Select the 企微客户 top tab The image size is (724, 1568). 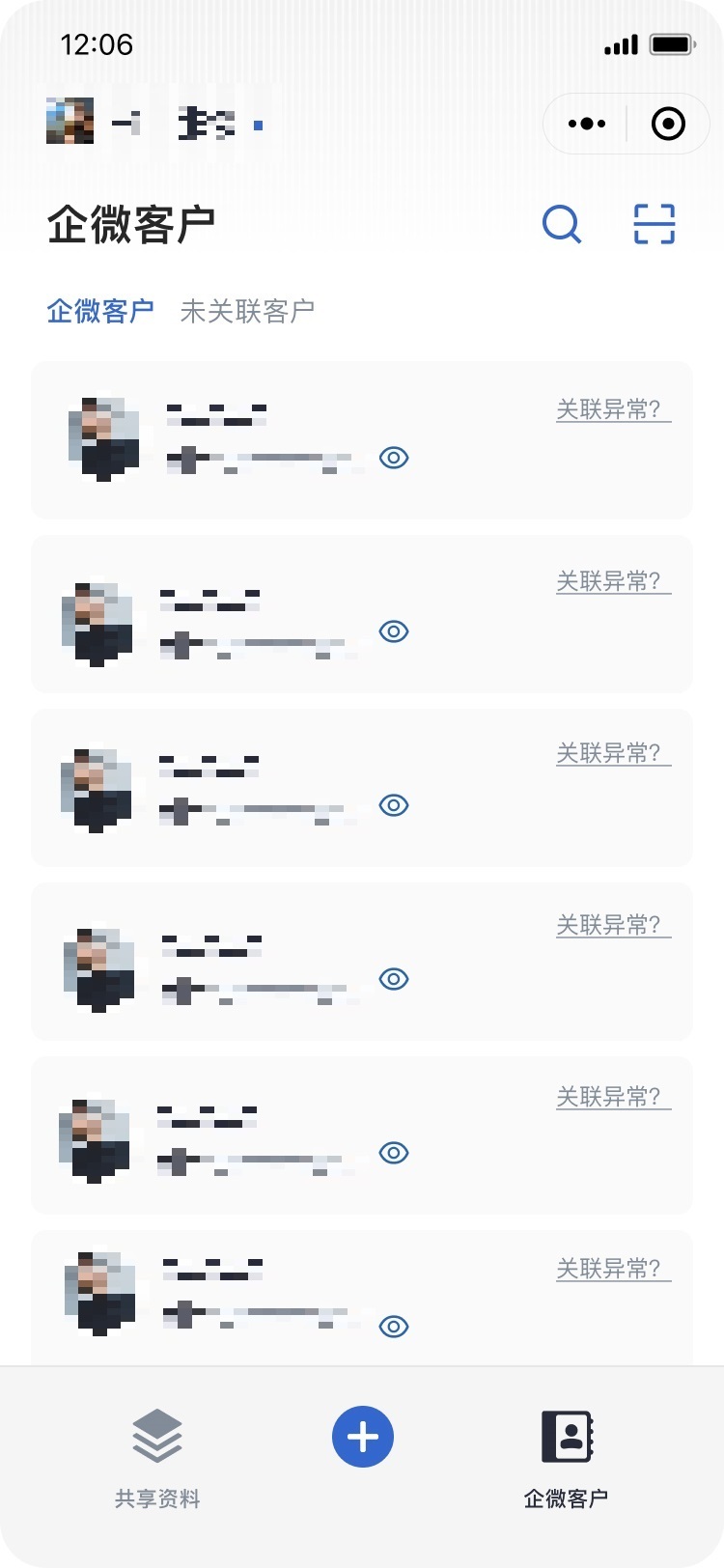click(100, 311)
